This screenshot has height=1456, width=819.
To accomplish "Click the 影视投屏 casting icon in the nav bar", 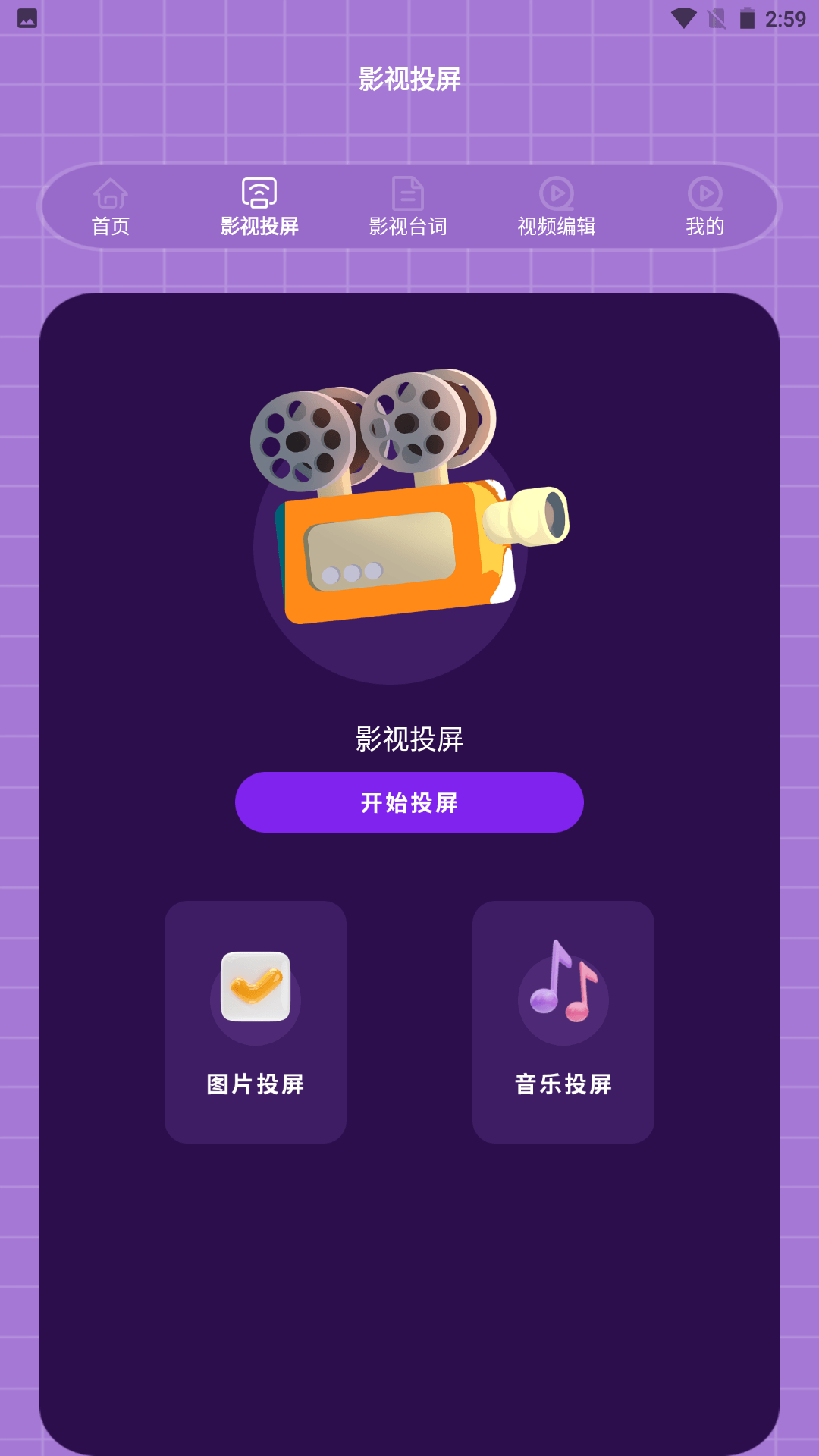I will click(x=259, y=192).
